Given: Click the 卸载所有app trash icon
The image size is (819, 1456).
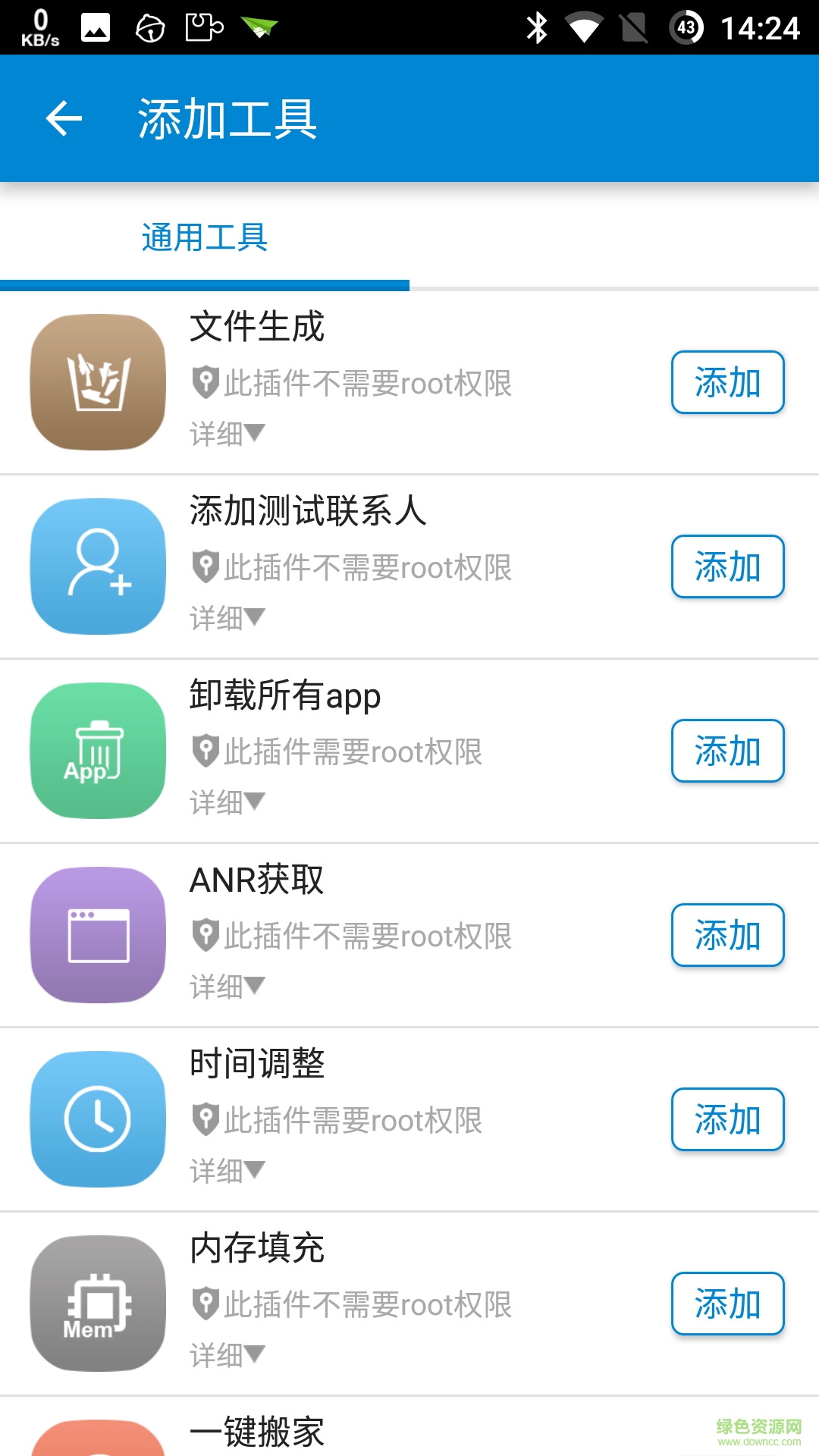Looking at the screenshot, I should (97, 751).
